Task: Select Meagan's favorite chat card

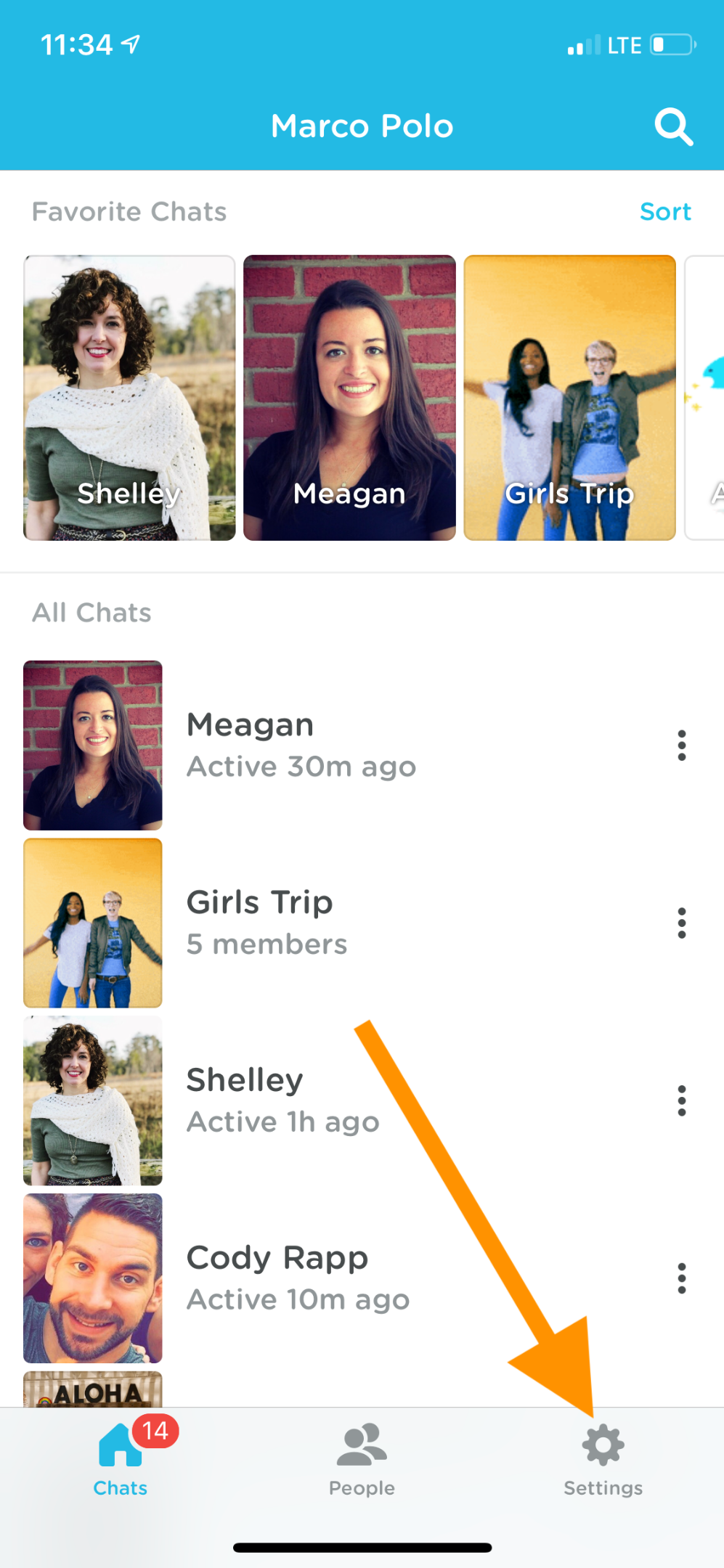Action: 349,396
